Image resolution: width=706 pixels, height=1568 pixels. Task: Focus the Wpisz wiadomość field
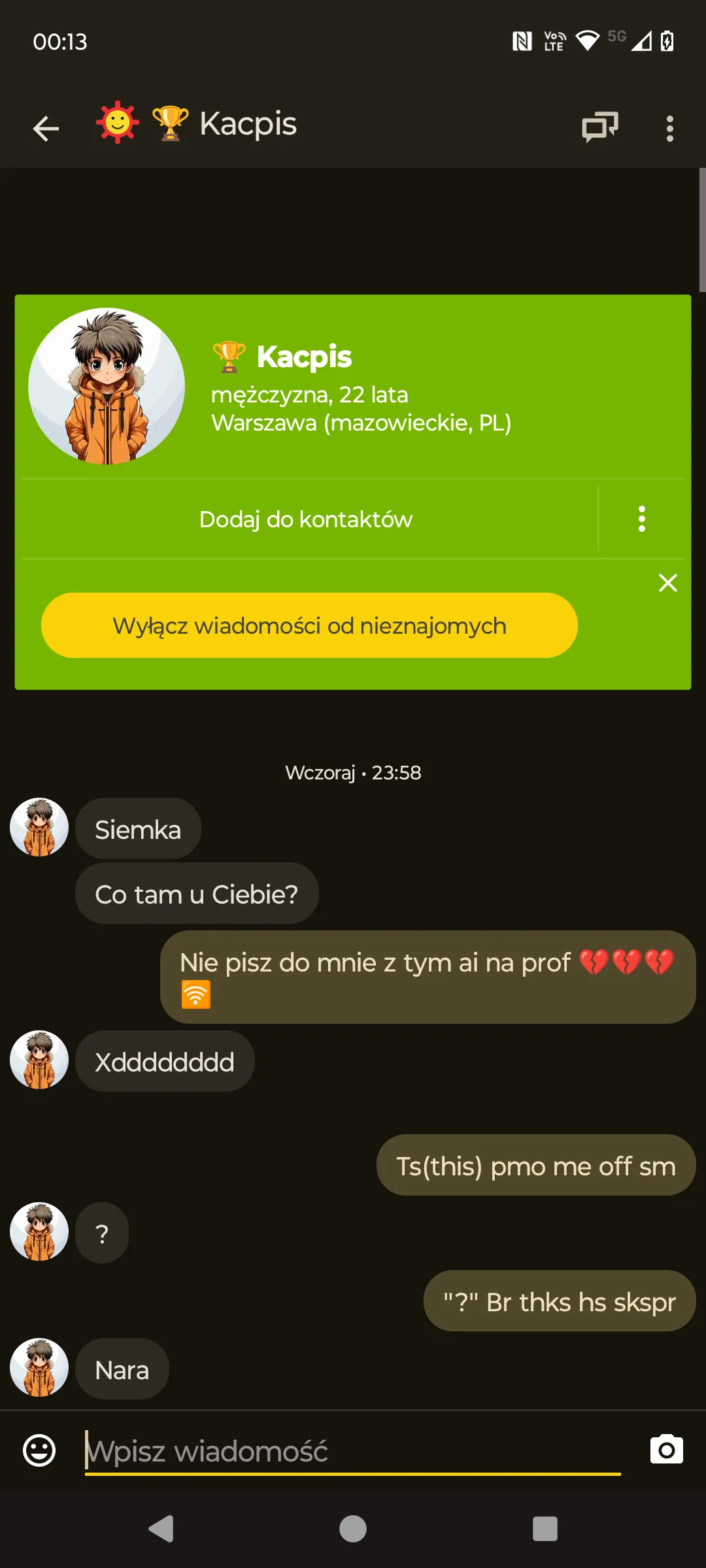[353, 1450]
